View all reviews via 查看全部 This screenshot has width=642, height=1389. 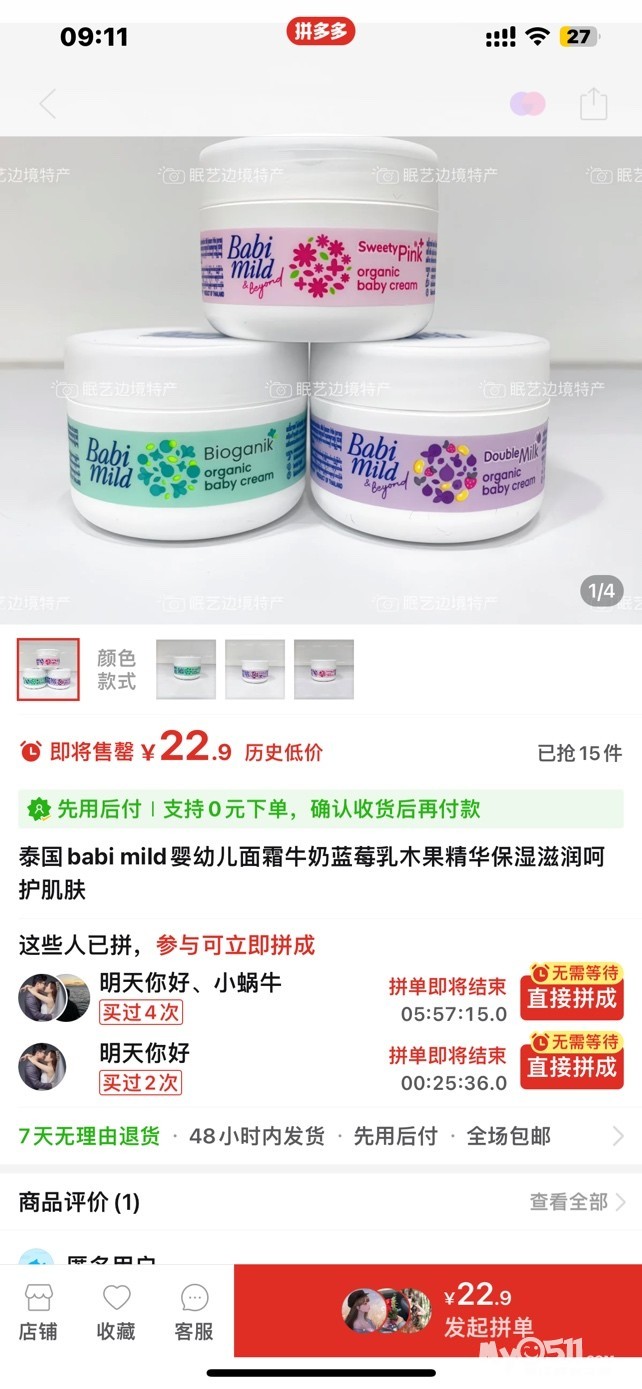(x=577, y=1202)
